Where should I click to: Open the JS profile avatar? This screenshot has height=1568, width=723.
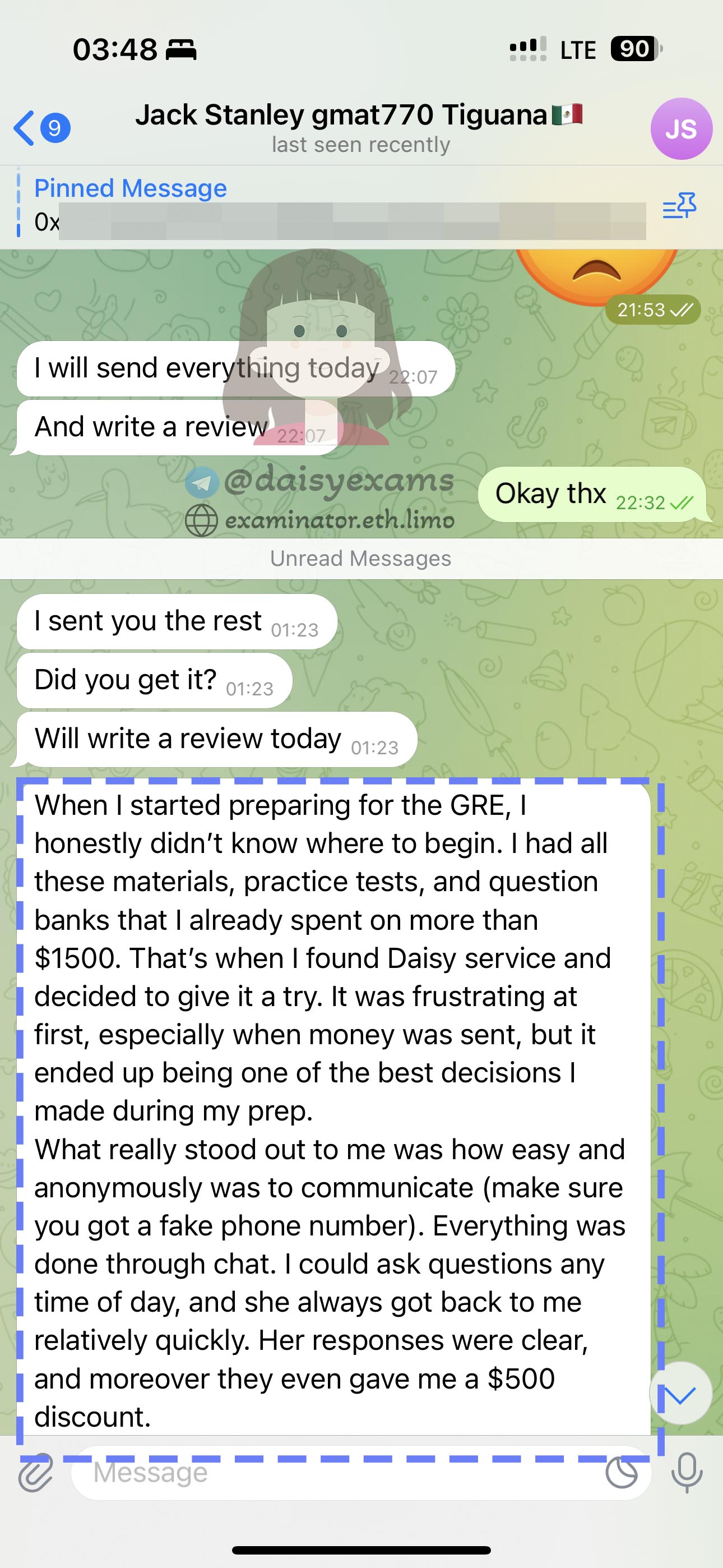pyautogui.click(x=680, y=128)
